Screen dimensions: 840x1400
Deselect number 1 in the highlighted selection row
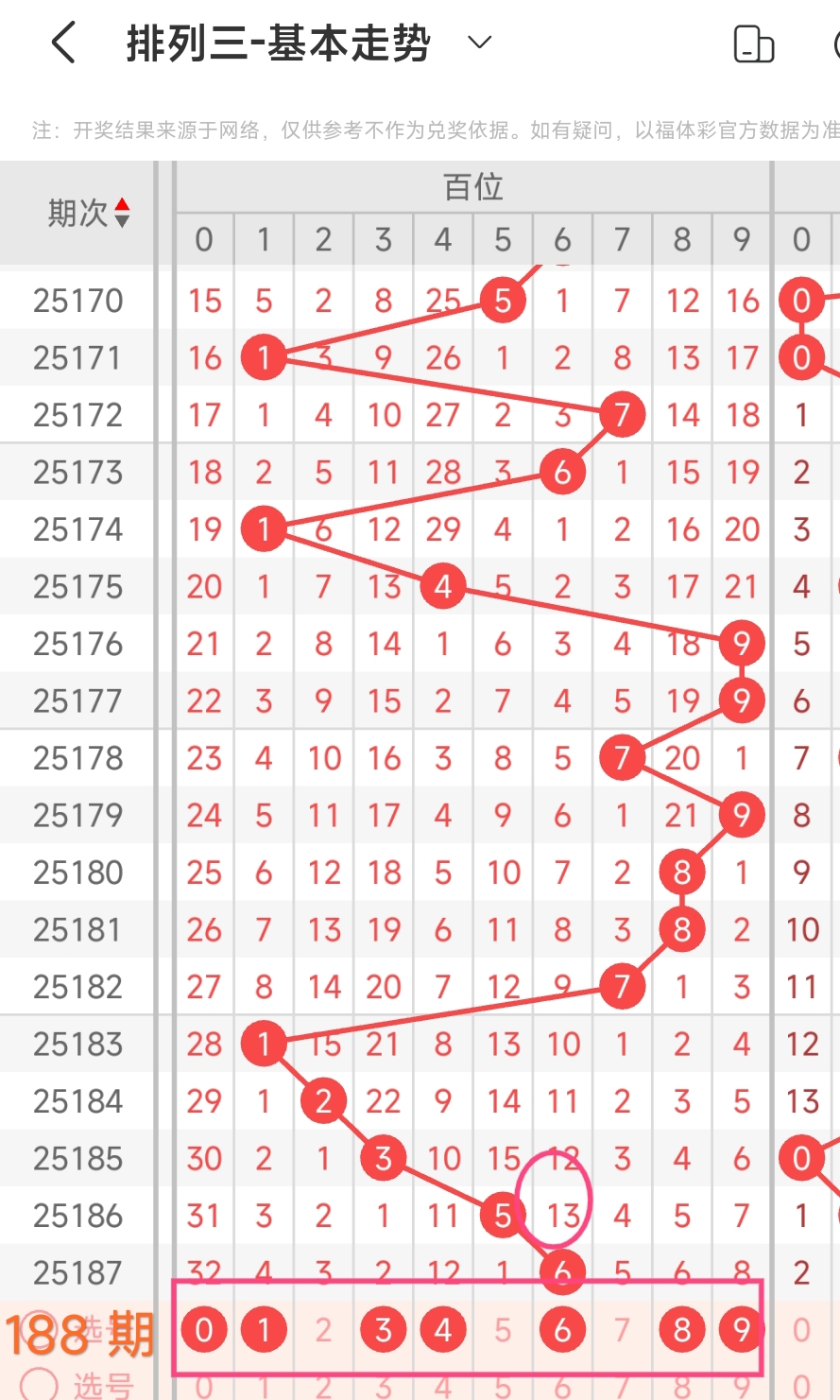264,1330
